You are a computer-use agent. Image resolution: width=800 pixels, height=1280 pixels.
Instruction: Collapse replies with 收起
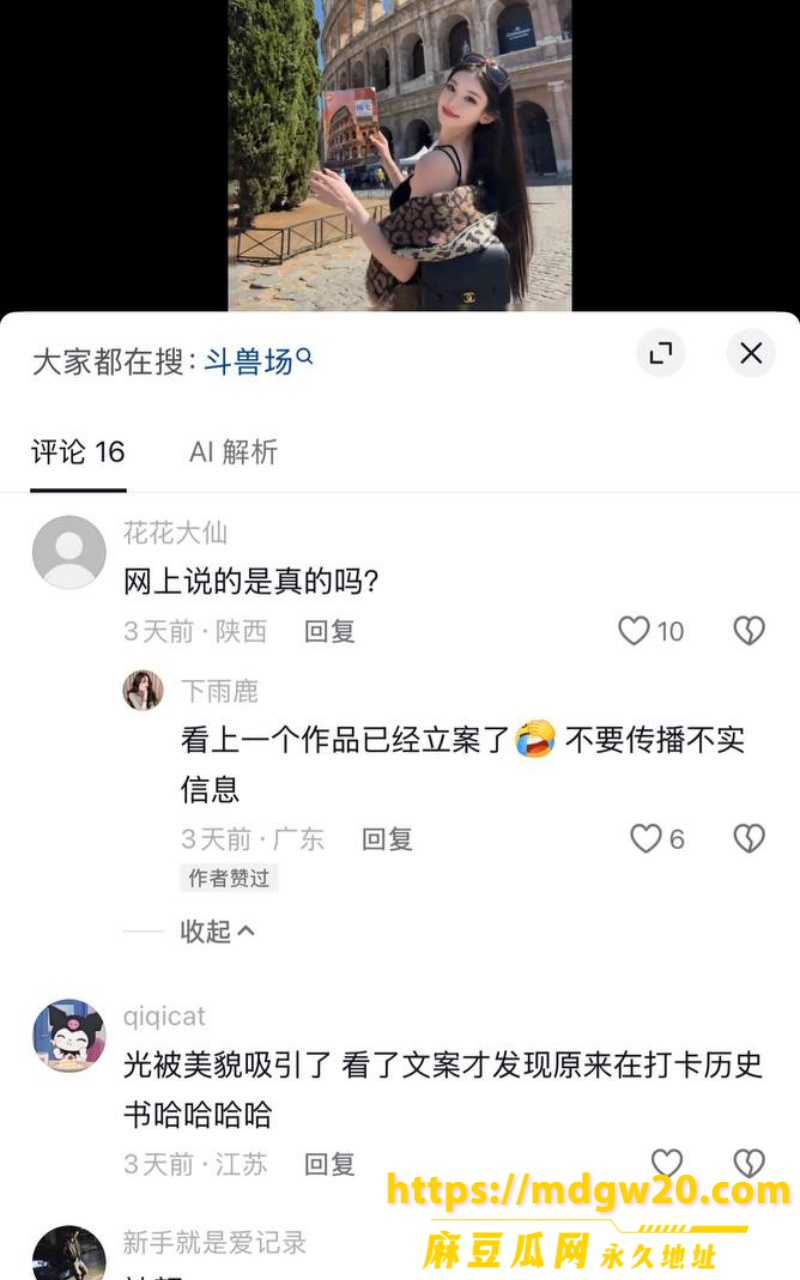click(217, 931)
